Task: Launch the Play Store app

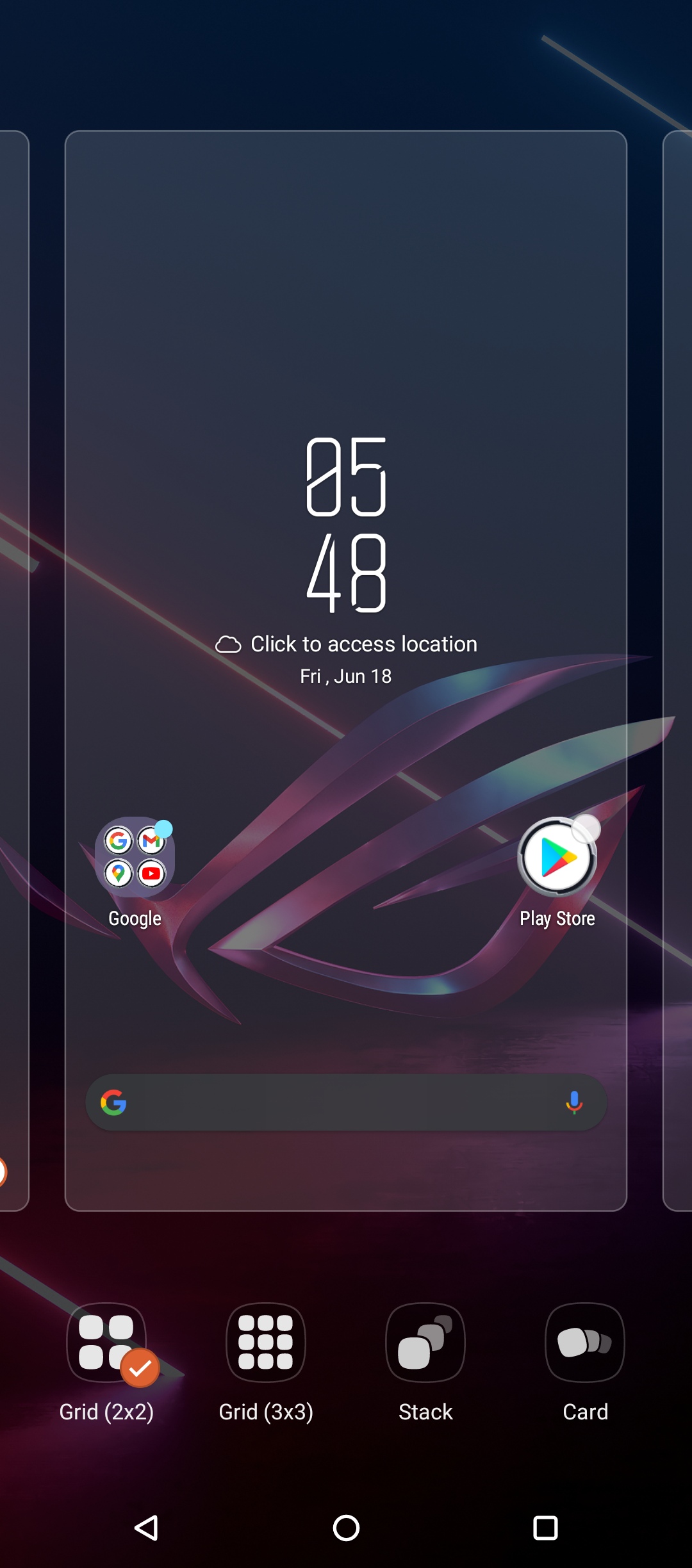Action: pos(557,858)
